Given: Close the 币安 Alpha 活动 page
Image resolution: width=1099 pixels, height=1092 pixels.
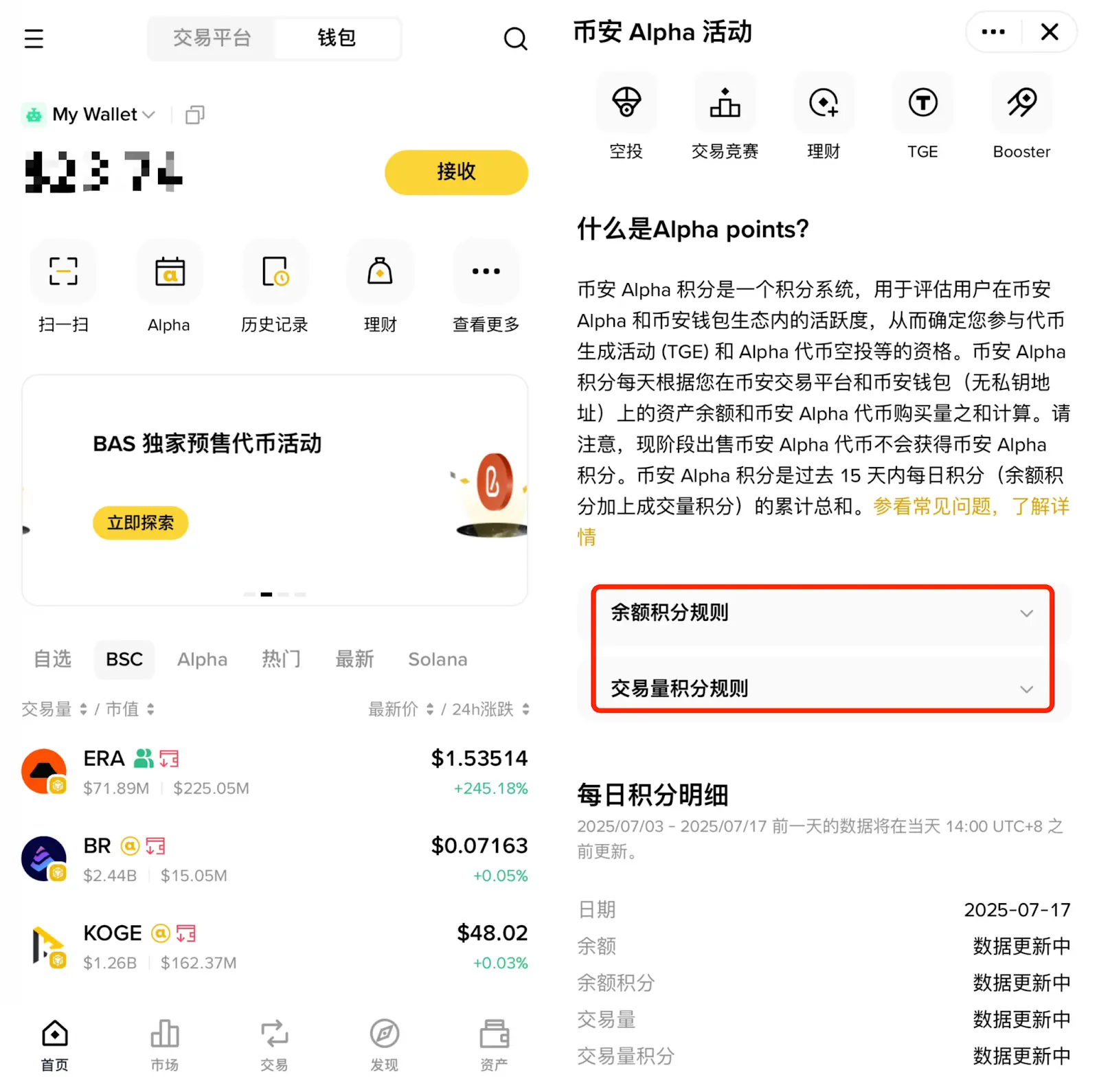Looking at the screenshot, I should (1050, 32).
